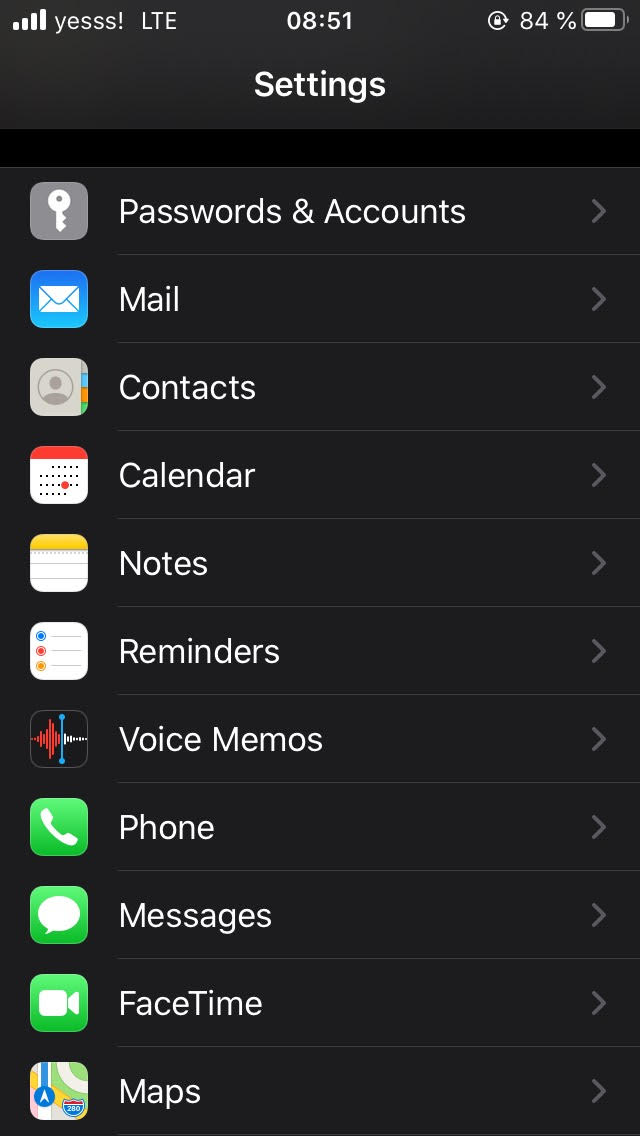This screenshot has height=1136, width=640.
Task: Select the Maps settings row
Action: click(320, 1091)
